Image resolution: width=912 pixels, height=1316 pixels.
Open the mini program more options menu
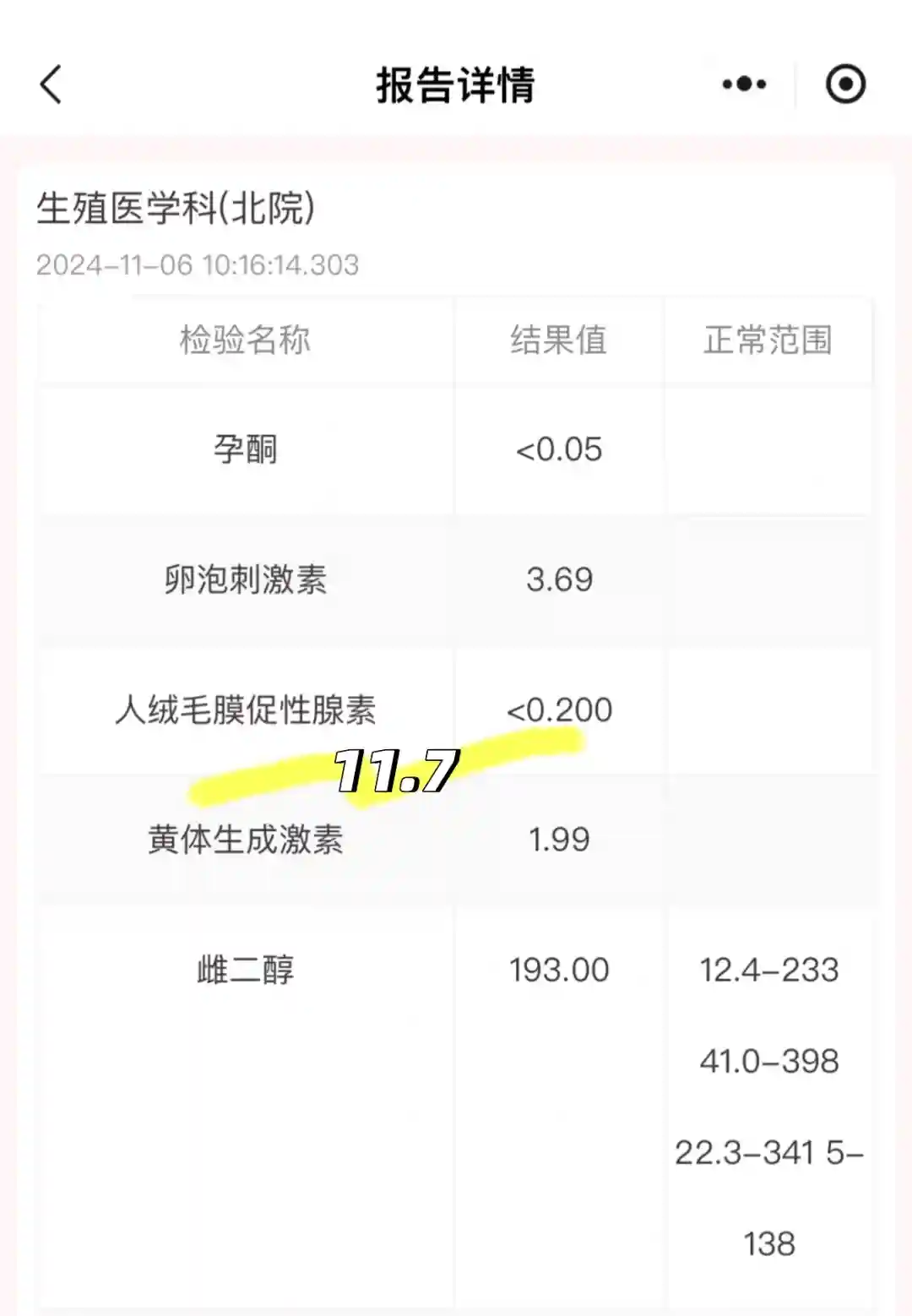(x=744, y=84)
